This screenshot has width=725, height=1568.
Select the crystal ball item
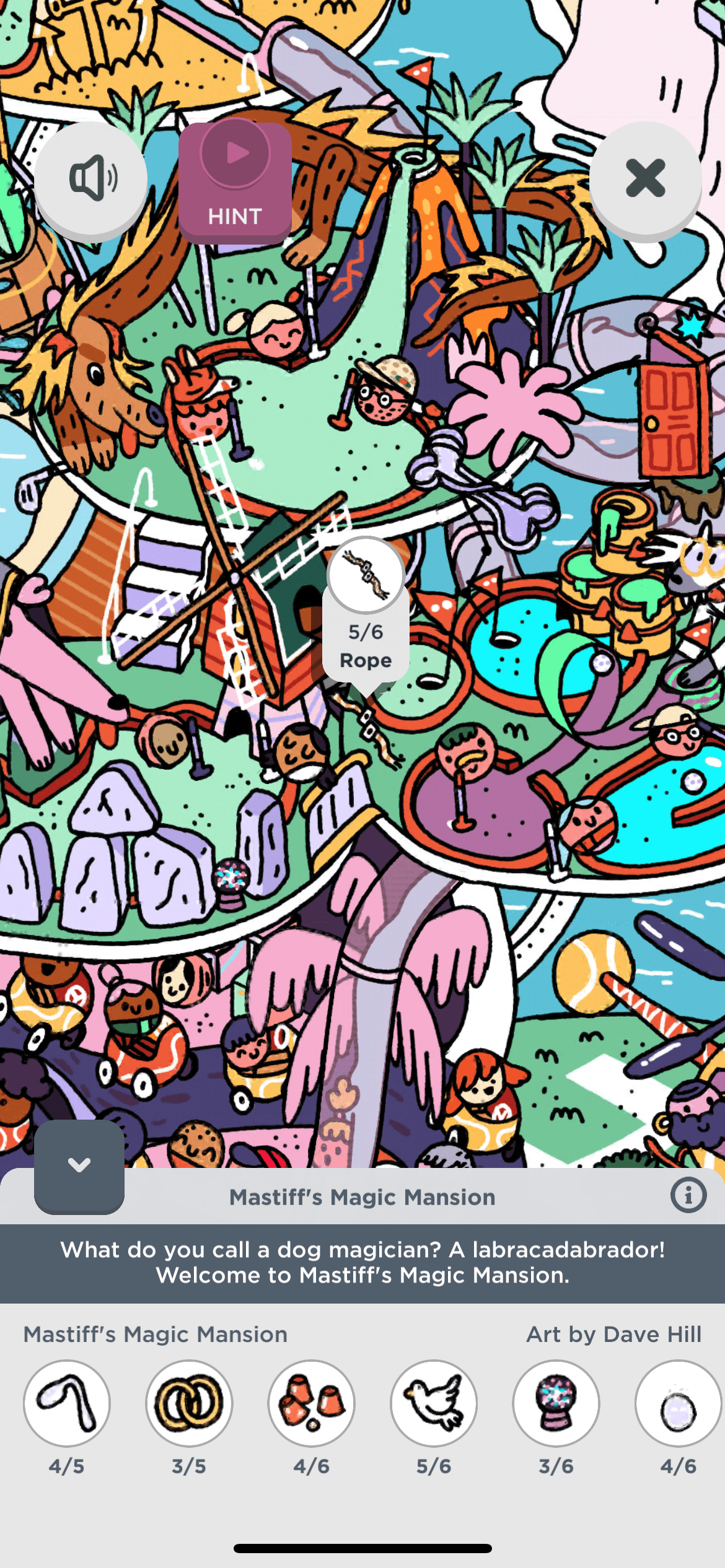(556, 1403)
